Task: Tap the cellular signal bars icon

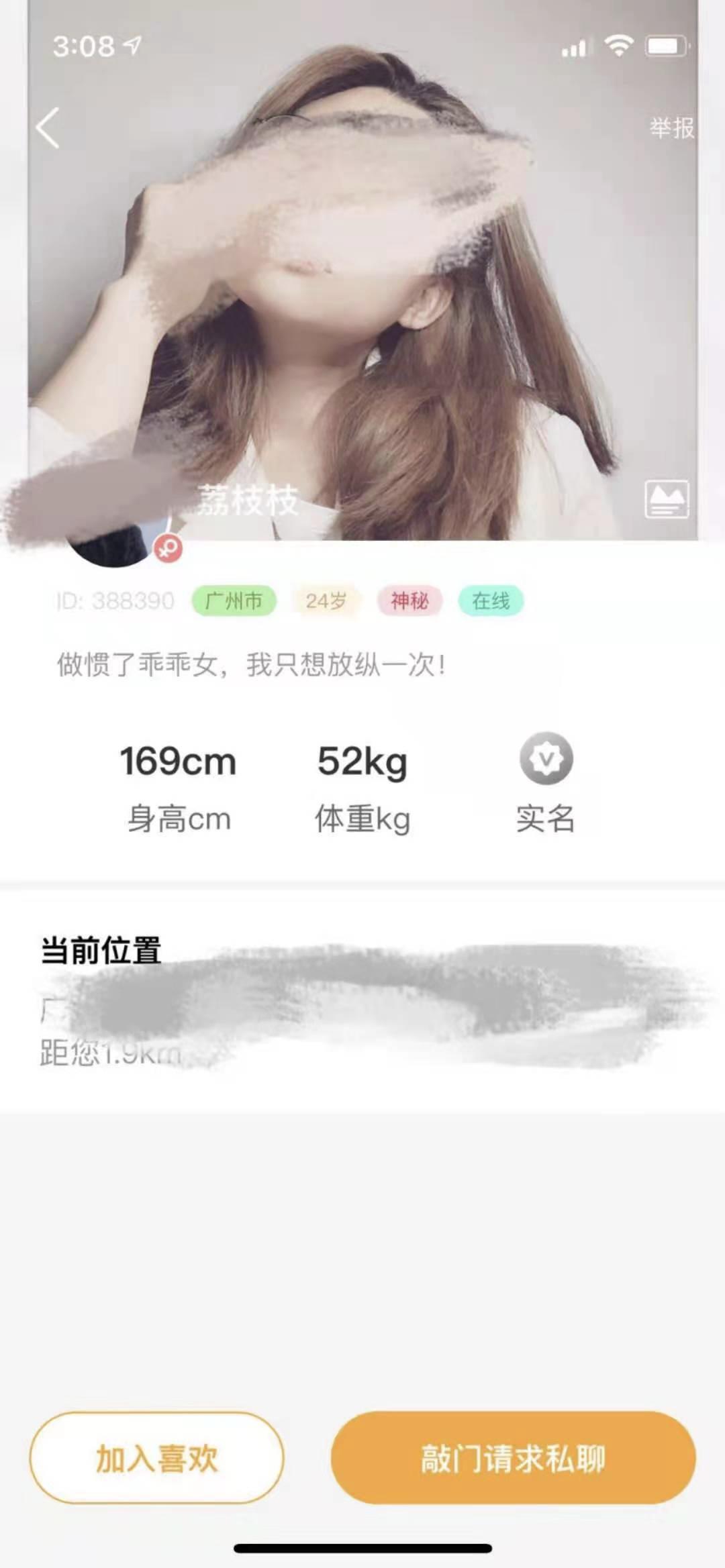Action: coord(576,46)
